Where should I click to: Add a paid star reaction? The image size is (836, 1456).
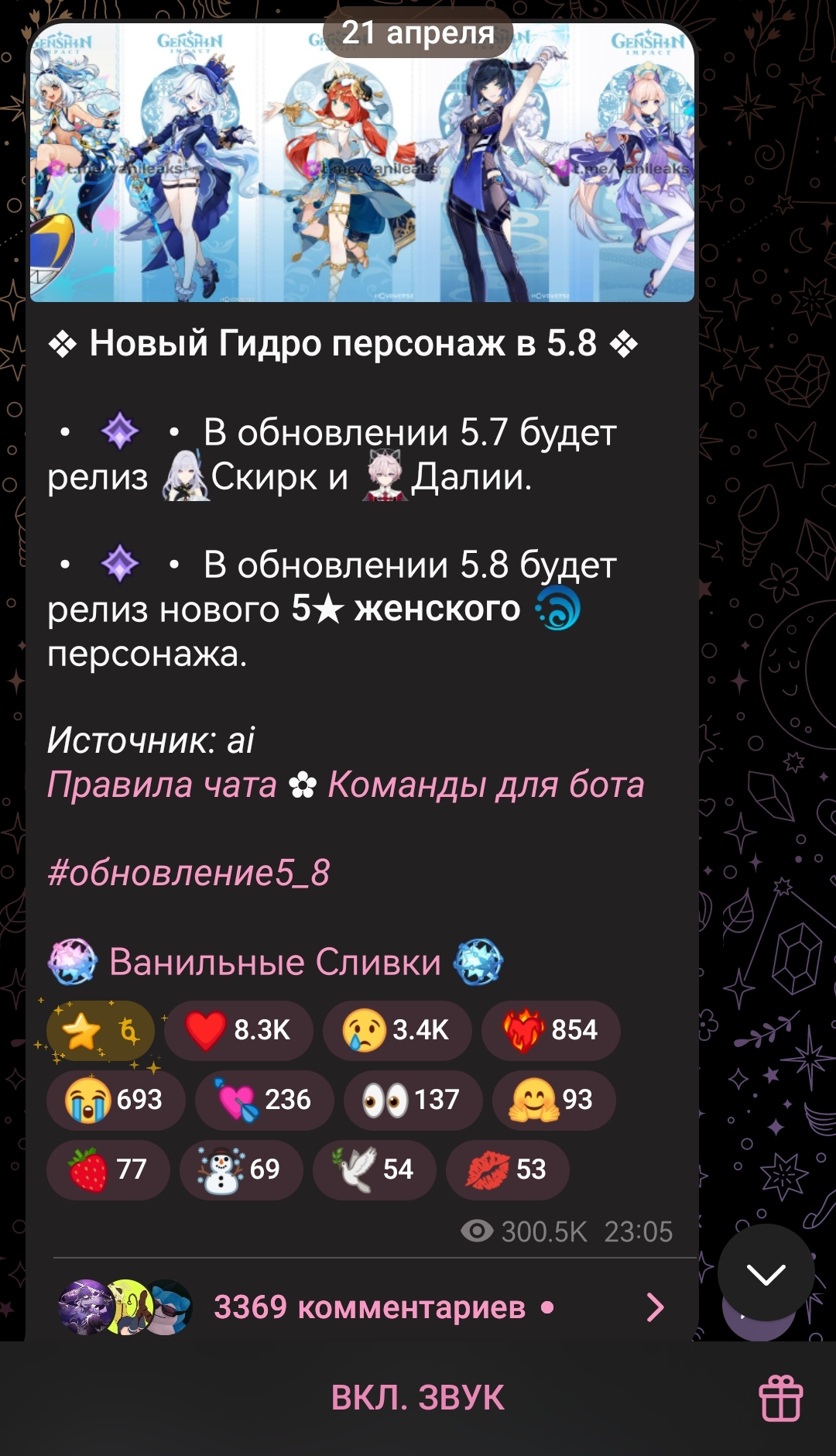[x=101, y=1031]
